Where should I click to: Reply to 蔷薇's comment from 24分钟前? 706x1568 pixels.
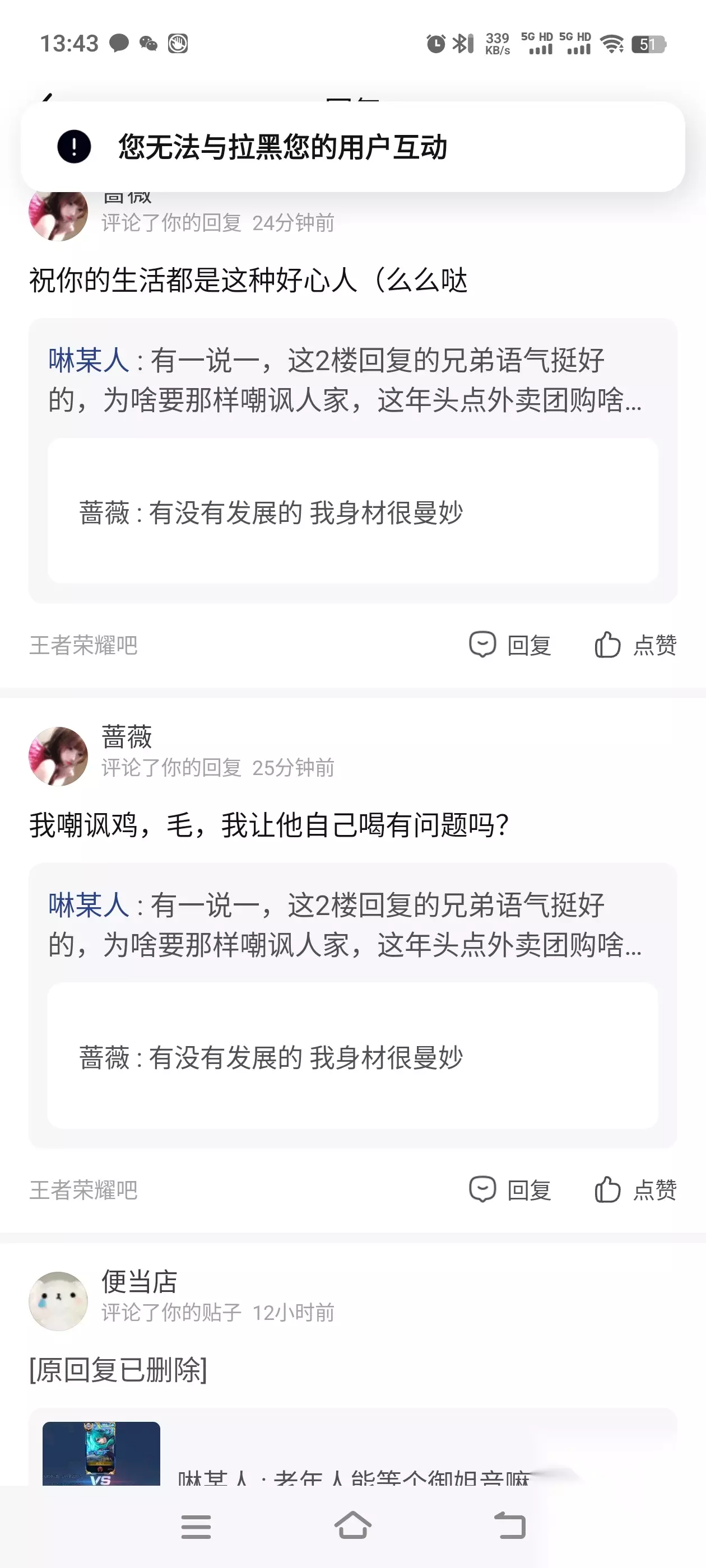tap(510, 645)
